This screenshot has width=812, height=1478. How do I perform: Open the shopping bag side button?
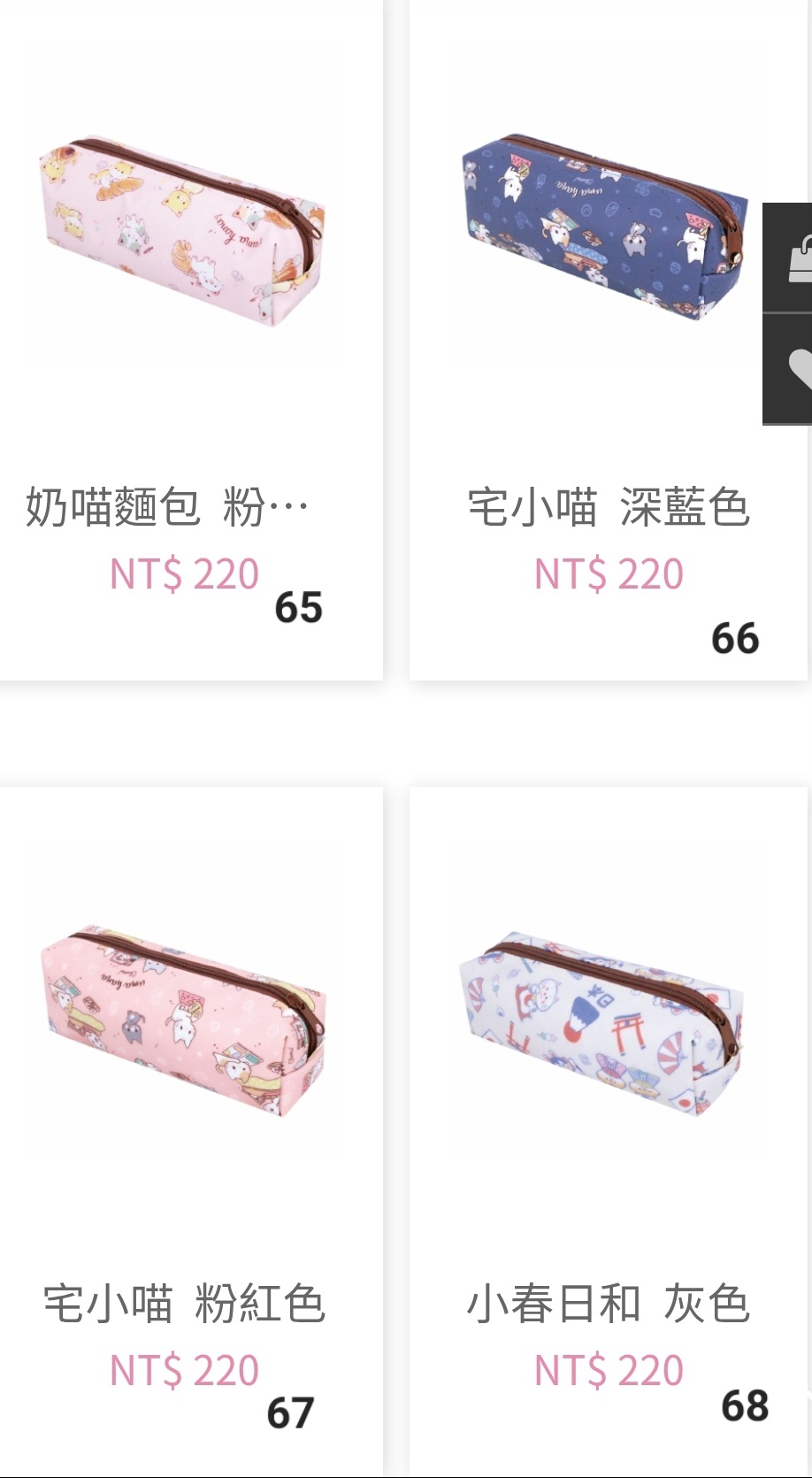point(788,258)
